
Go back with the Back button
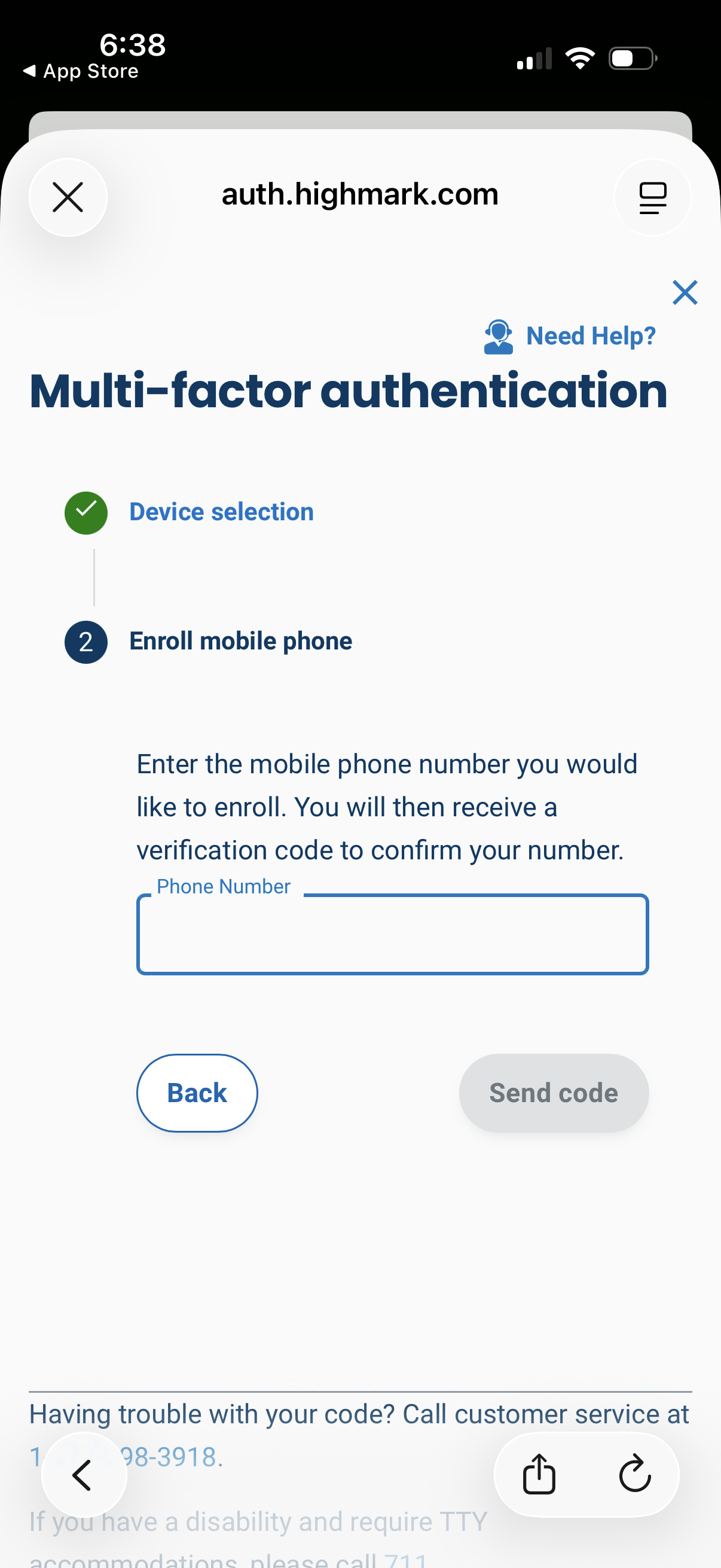coord(197,1093)
